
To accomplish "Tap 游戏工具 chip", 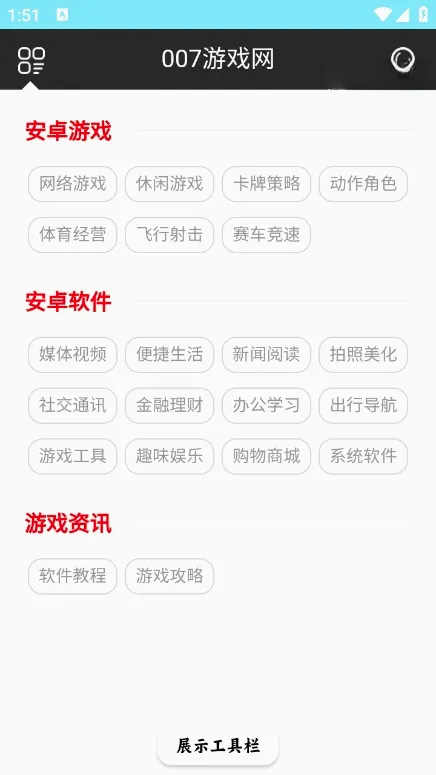I will coord(73,457).
